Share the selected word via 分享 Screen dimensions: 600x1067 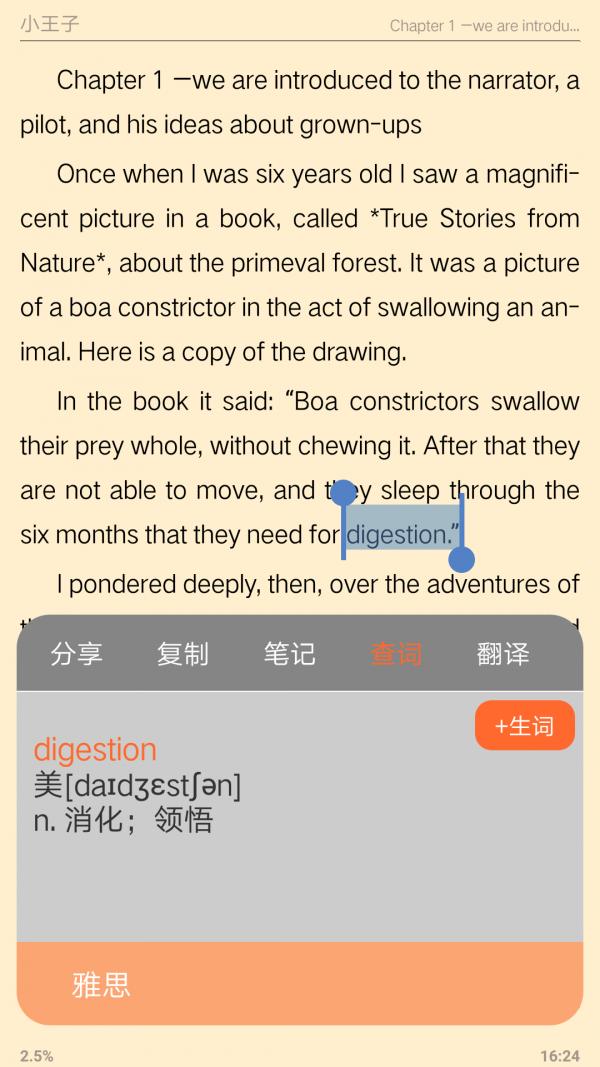77,654
